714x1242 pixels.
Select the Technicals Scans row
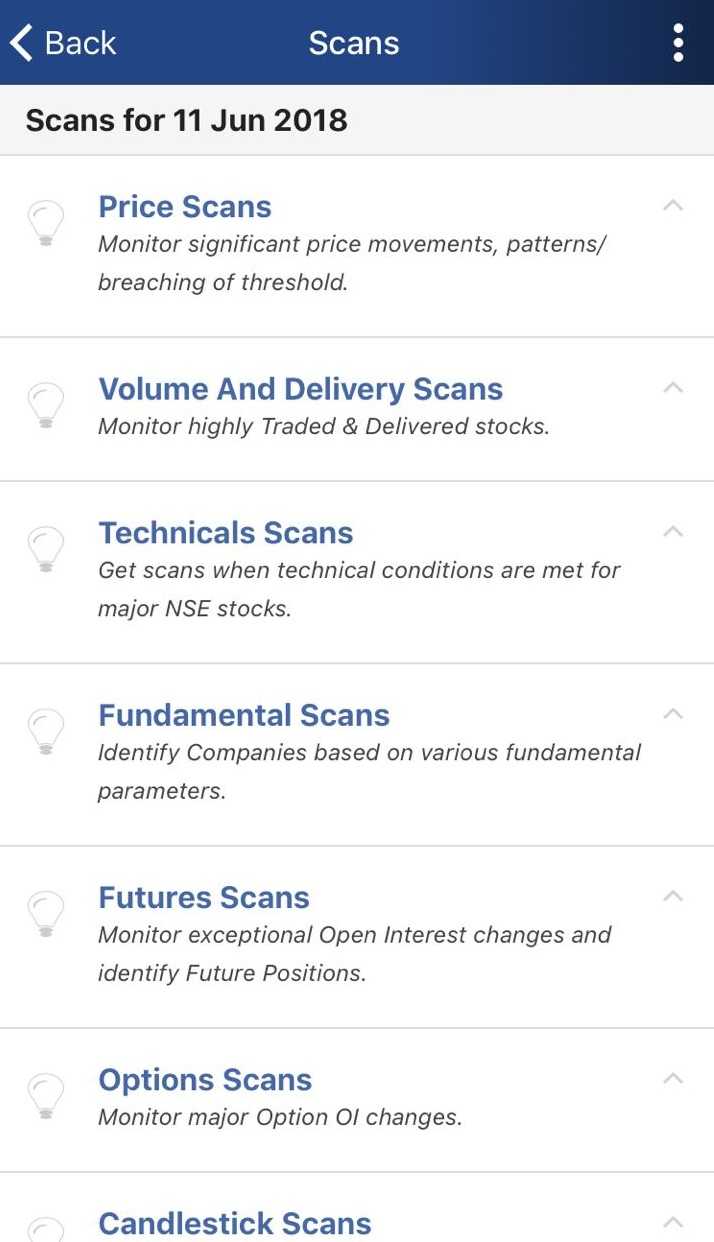click(226, 533)
